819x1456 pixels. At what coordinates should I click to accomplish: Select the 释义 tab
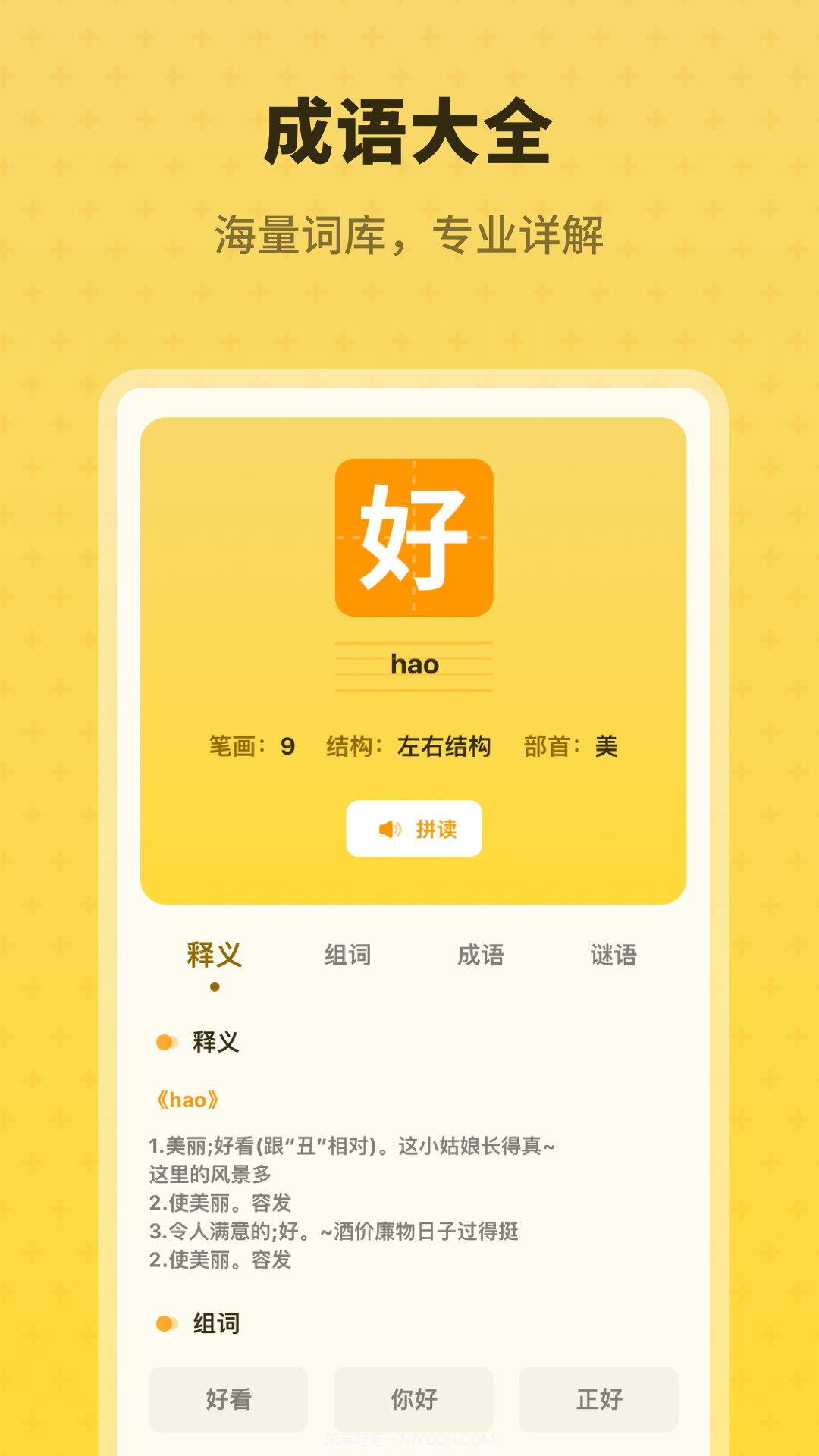click(213, 955)
